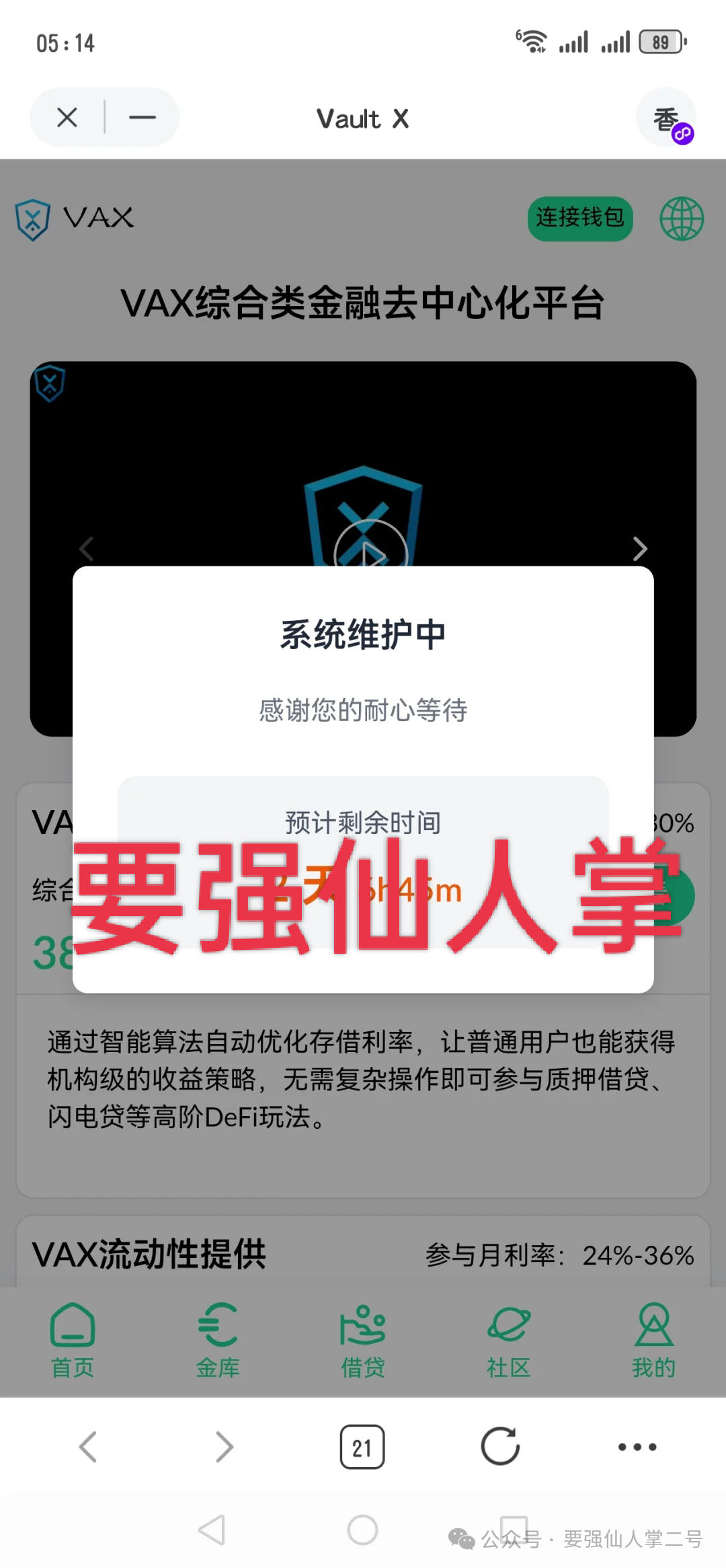Advance carousel with the right arrow
This screenshot has width=726, height=1568.
pos(640,549)
